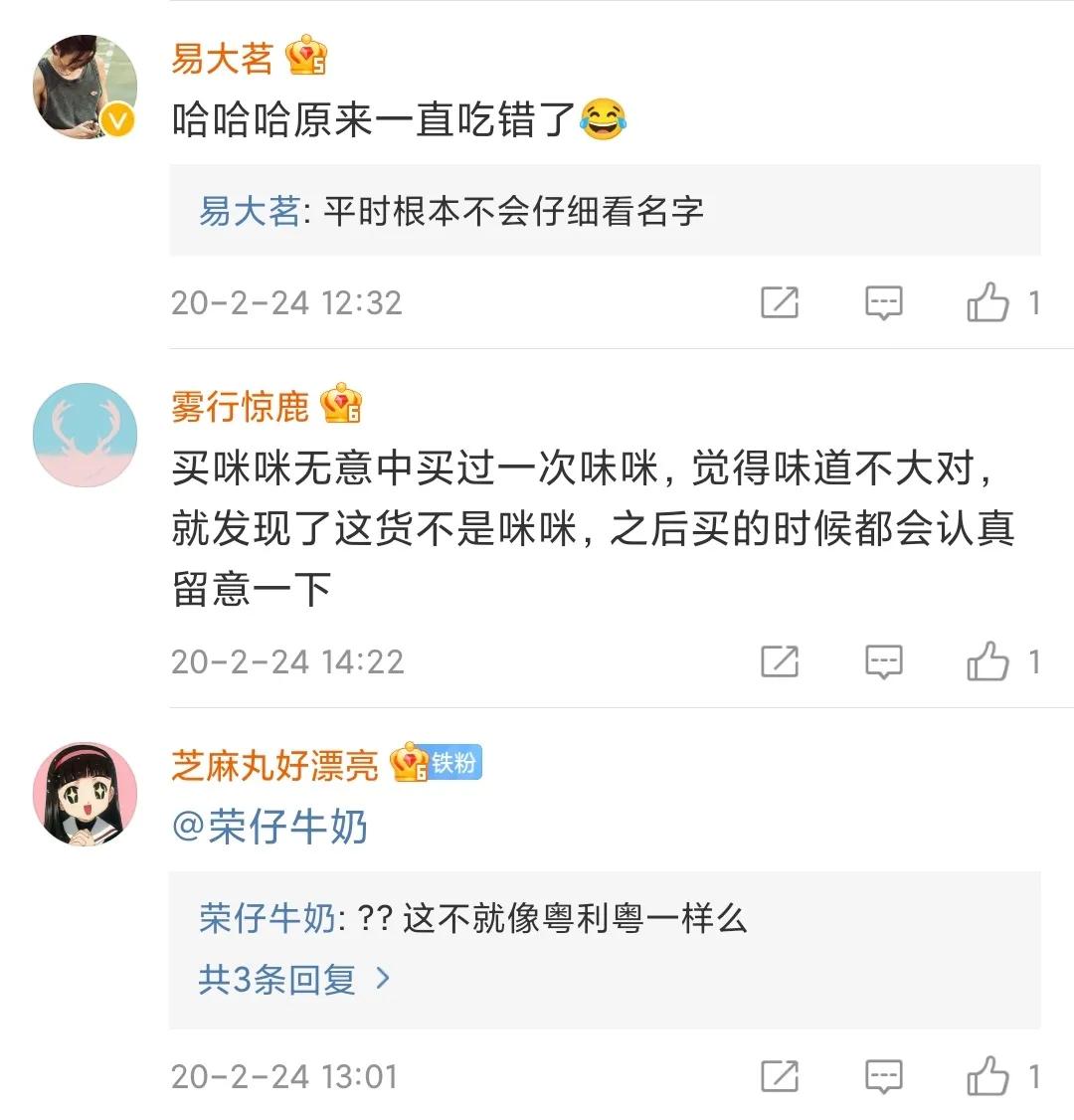Screen dimensions: 1074x1120
Task: Select username 易大茗 above the first comment
Action: [221, 59]
